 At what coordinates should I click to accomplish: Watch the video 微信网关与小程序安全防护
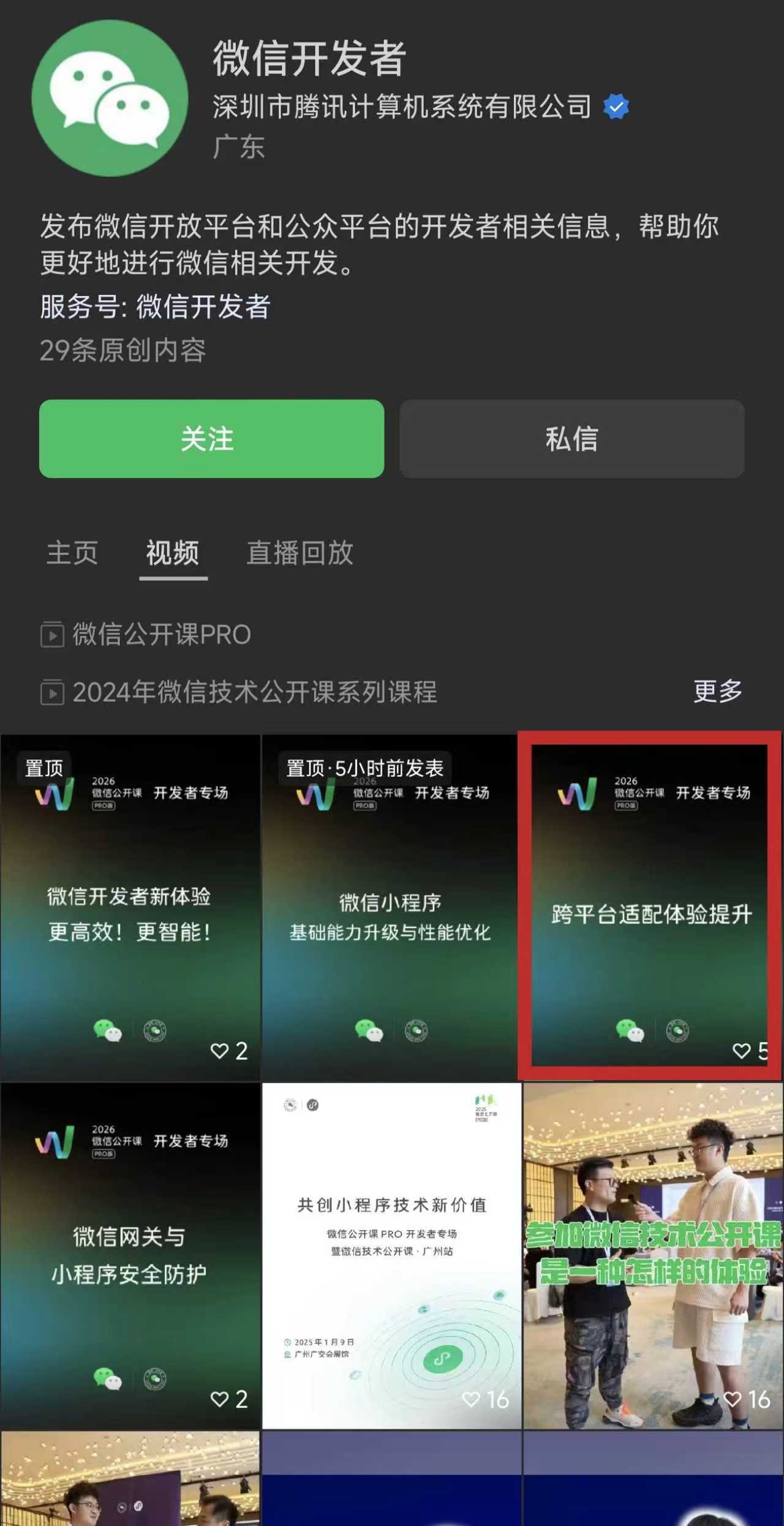tap(130, 1255)
